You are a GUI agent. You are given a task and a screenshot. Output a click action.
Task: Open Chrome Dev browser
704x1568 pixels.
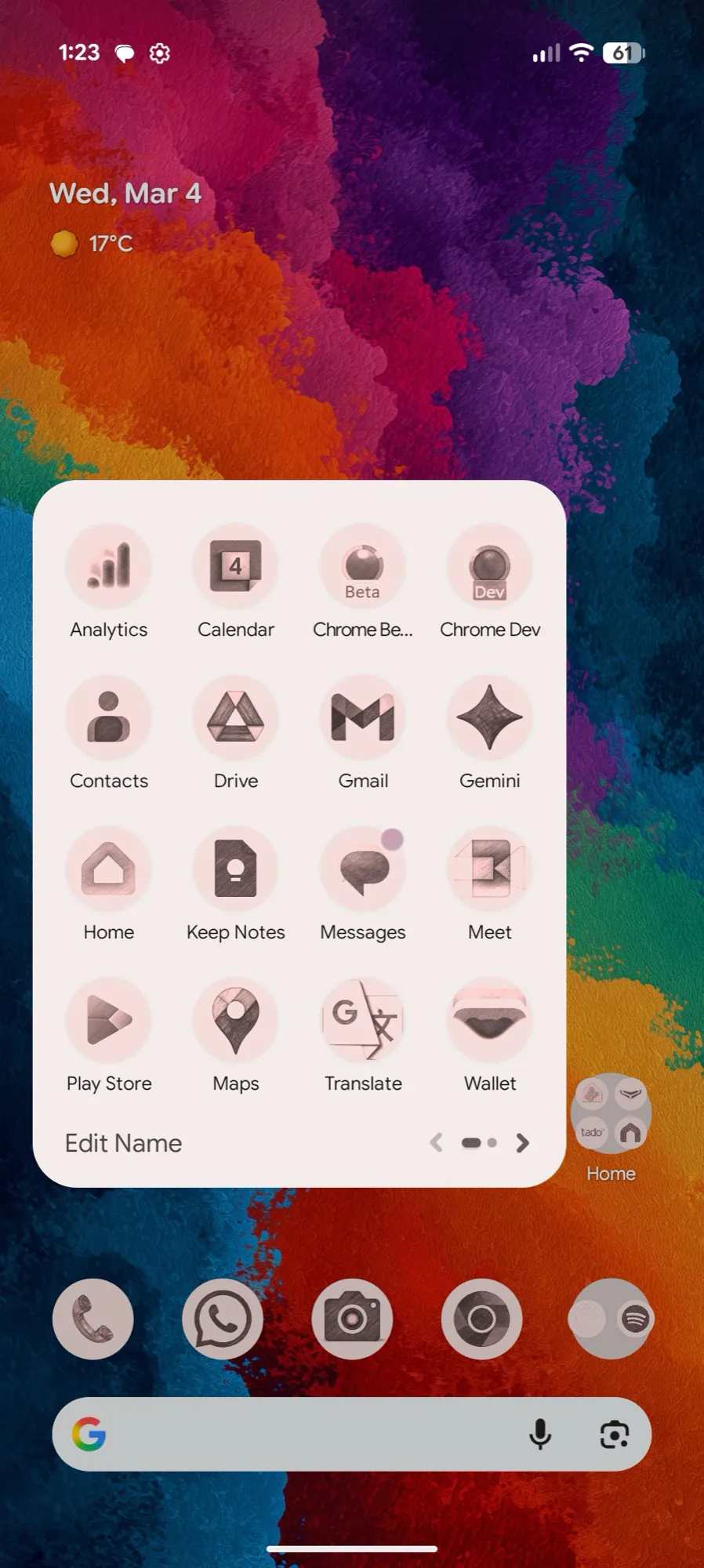pos(489,565)
